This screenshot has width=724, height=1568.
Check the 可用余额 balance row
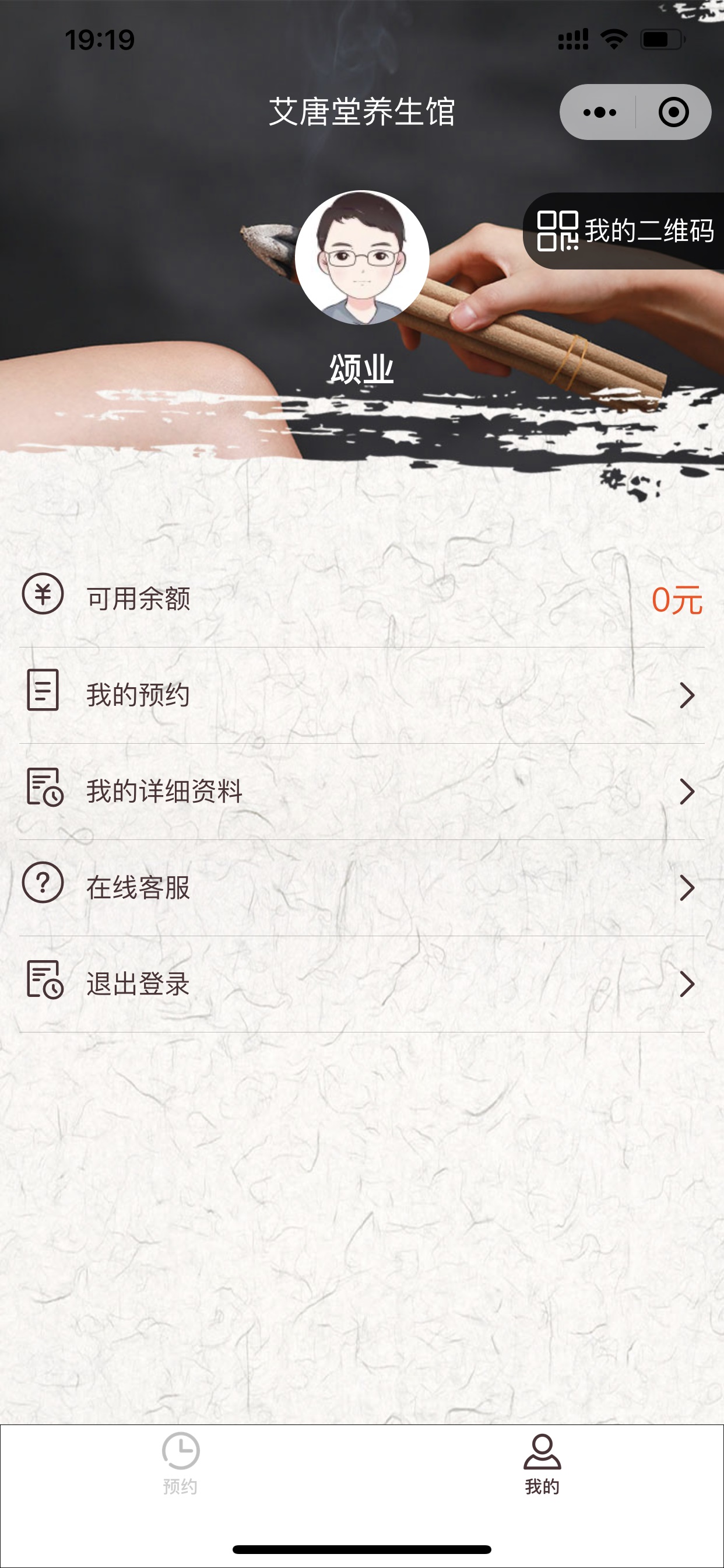click(x=362, y=599)
